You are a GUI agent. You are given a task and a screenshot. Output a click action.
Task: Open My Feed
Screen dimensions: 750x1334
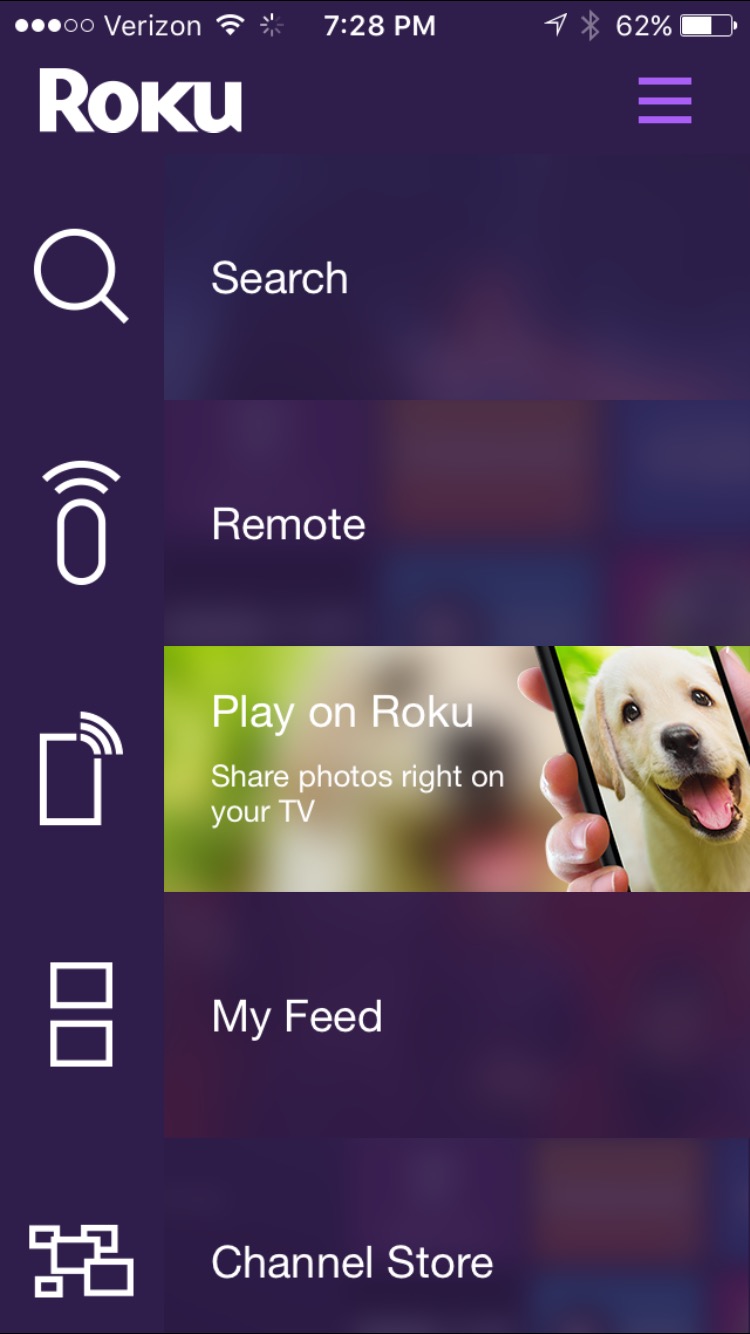tap(457, 1015)
